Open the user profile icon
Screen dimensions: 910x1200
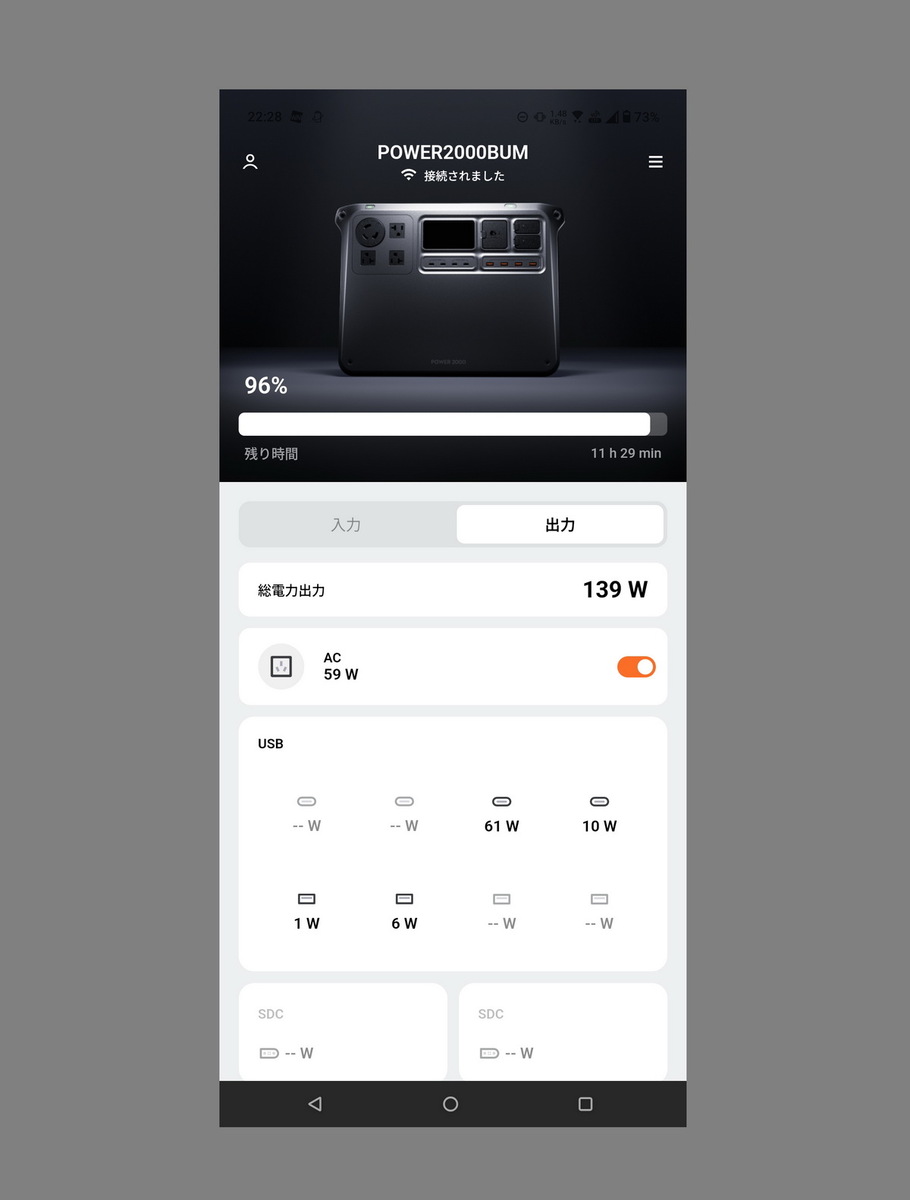click(250, 162)
